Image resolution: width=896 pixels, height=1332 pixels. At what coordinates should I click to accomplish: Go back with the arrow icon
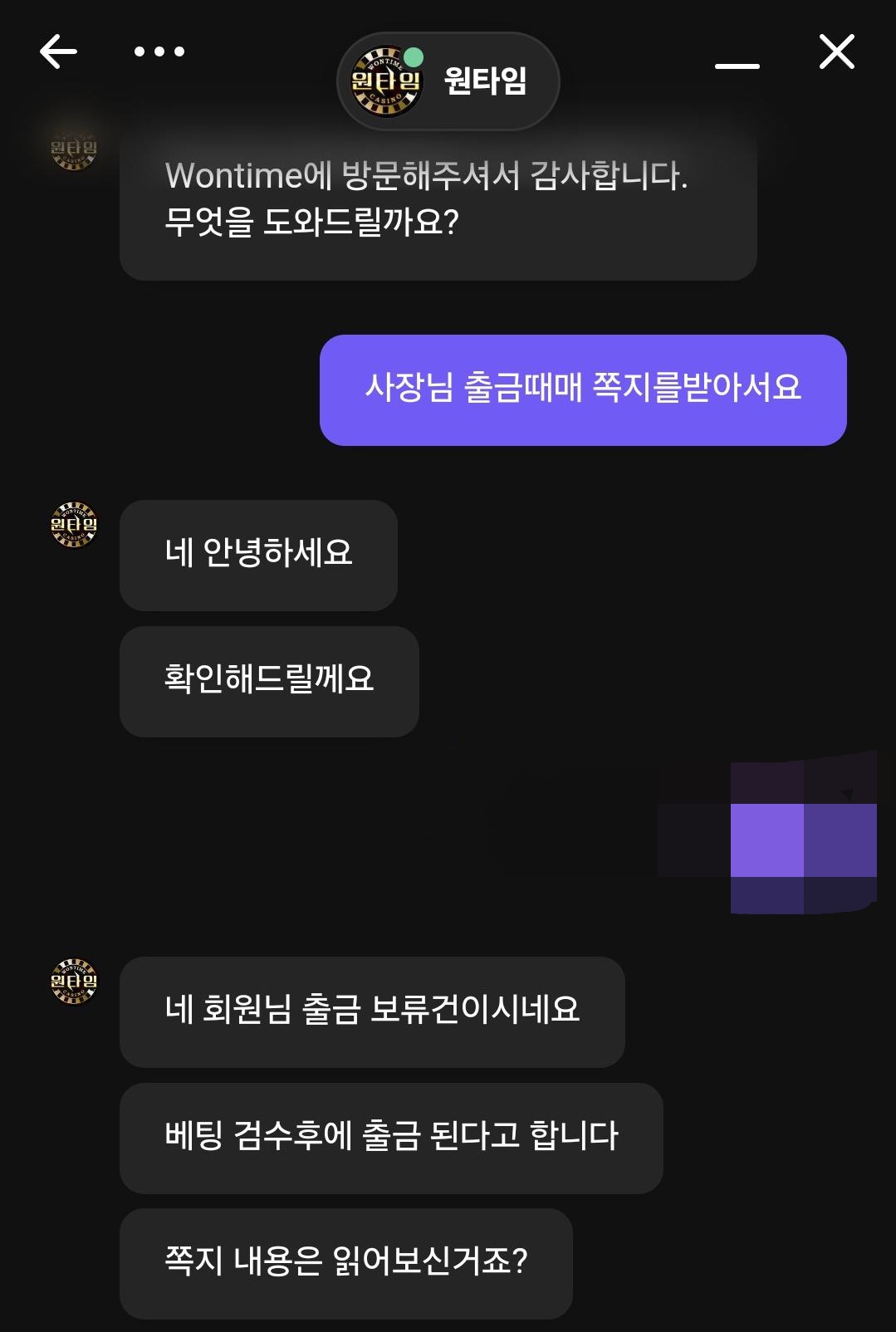(58, 51)
